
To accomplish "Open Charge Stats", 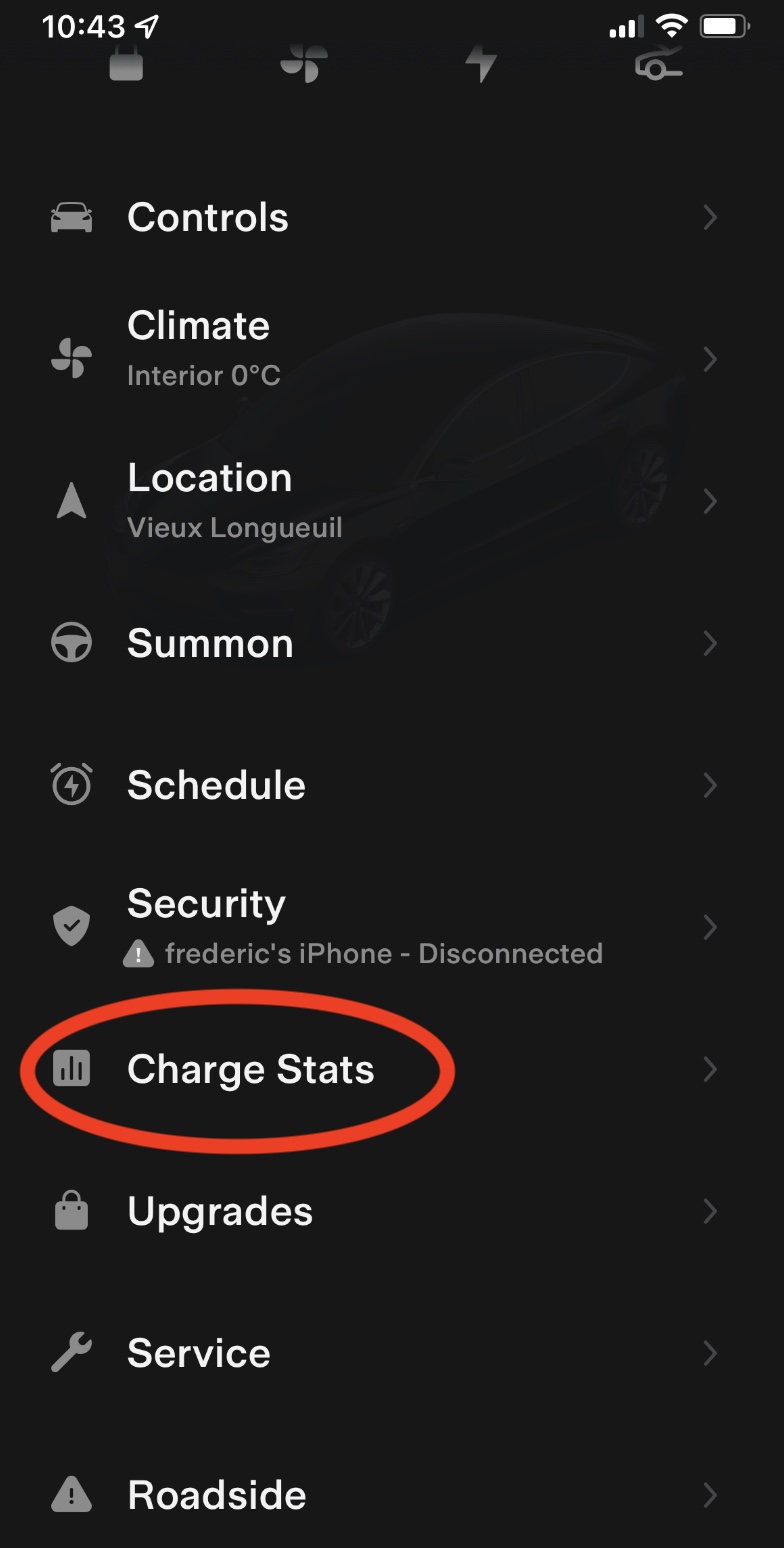I will (250, 1069).
